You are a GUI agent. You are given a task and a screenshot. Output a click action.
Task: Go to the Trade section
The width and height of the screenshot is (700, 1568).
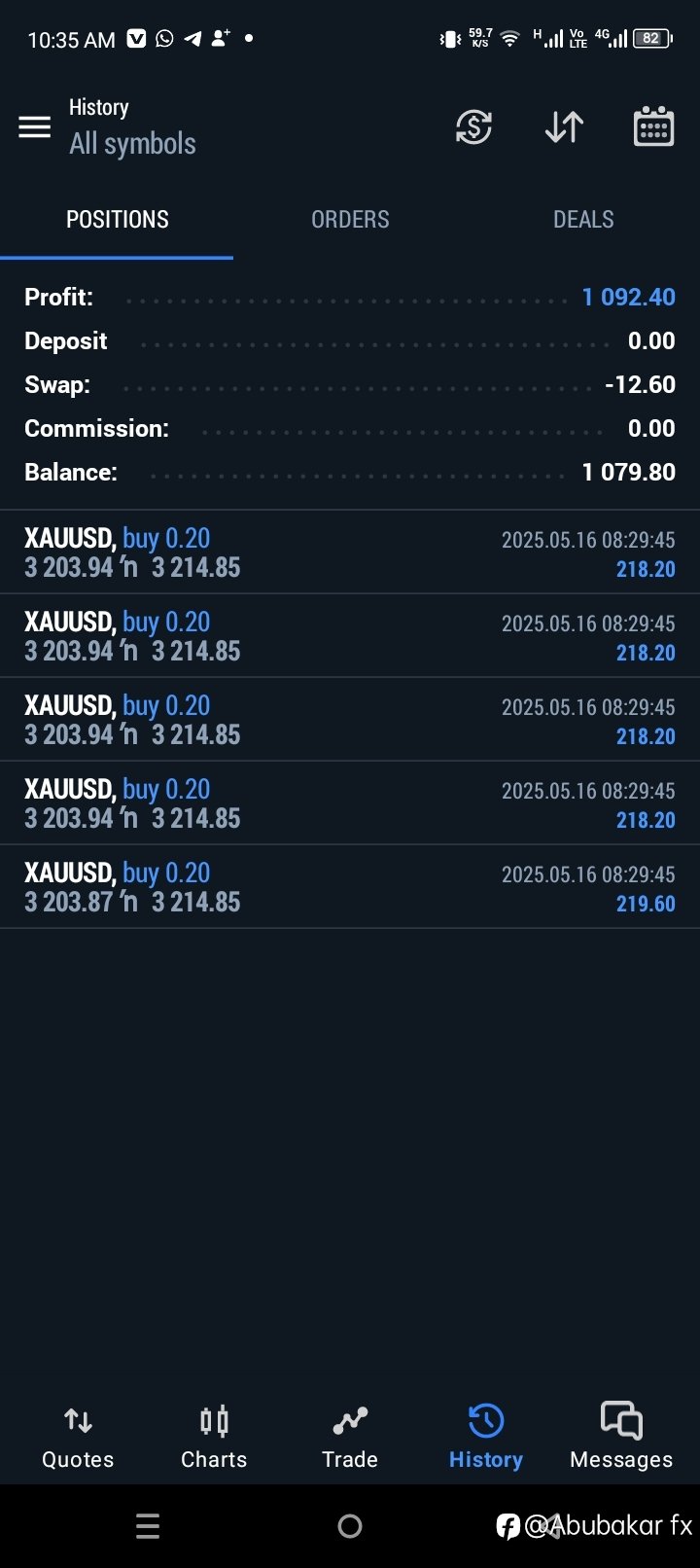tap(350, 1438)
